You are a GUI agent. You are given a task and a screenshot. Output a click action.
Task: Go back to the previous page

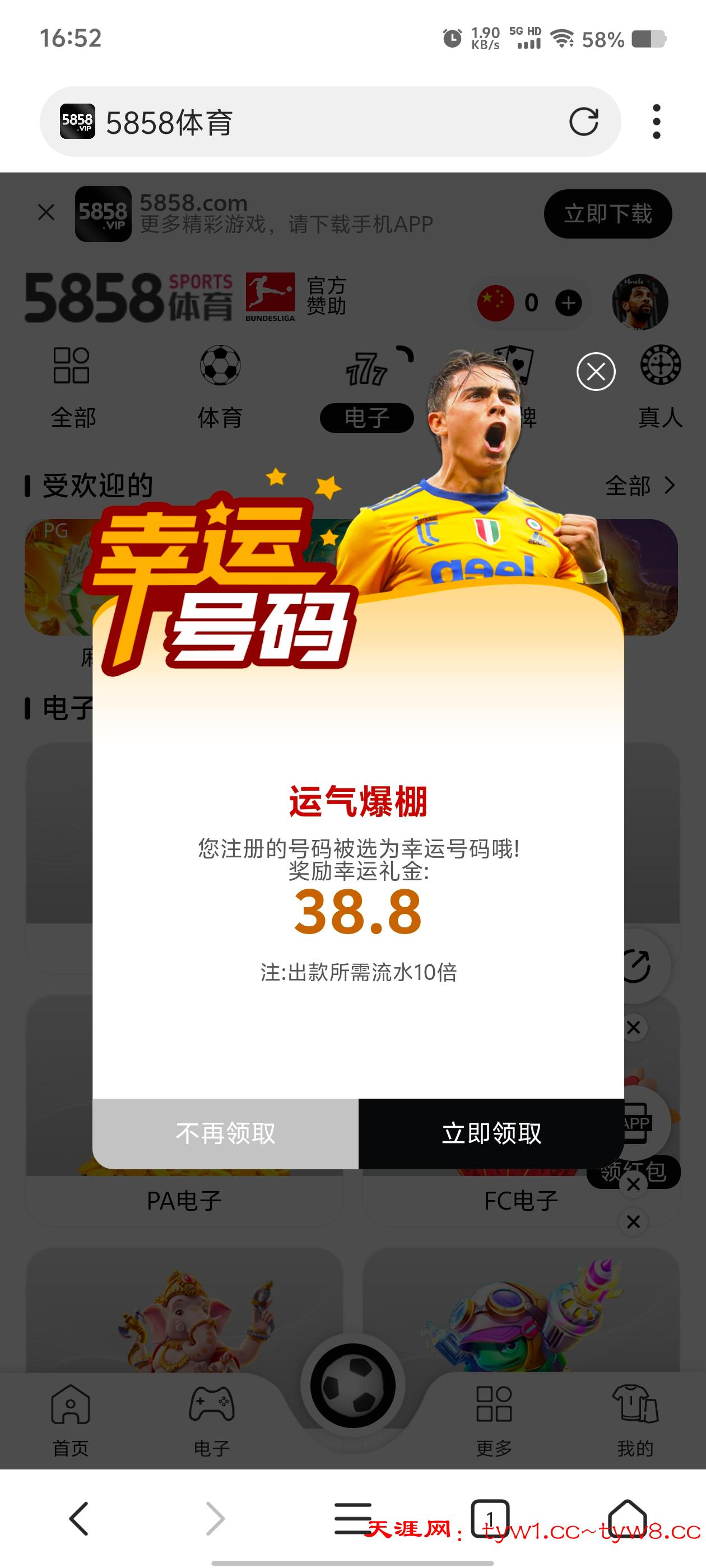[x=79, y=1518]
